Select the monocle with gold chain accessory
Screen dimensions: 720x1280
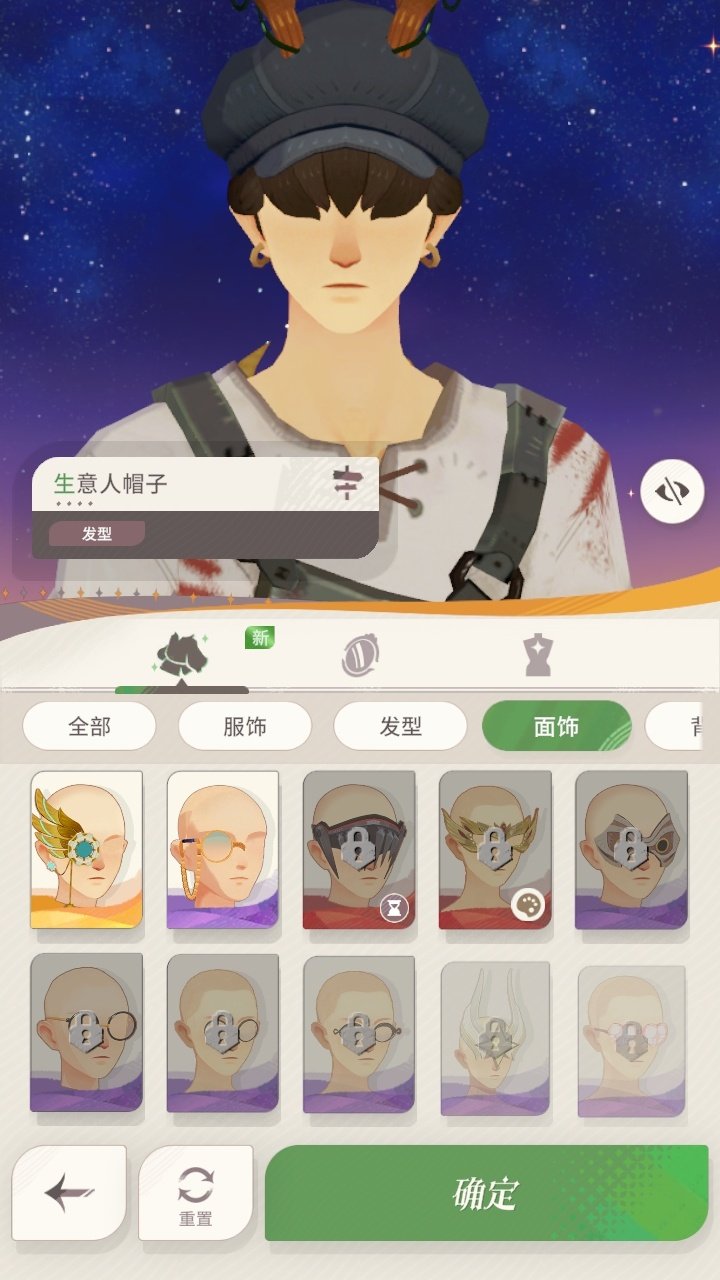222,848
